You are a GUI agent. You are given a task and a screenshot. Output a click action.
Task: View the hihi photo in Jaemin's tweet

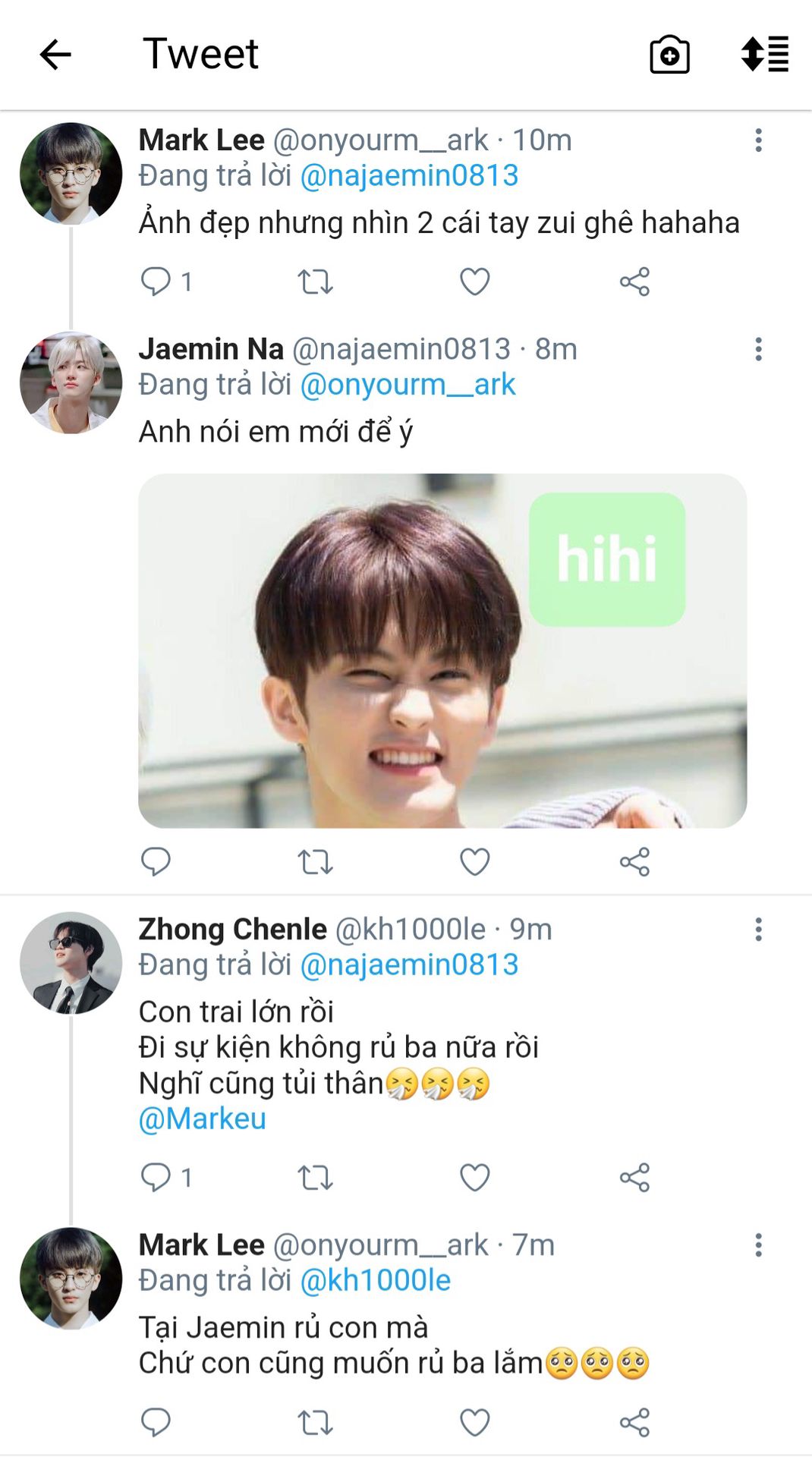click(x=442, y=650)
